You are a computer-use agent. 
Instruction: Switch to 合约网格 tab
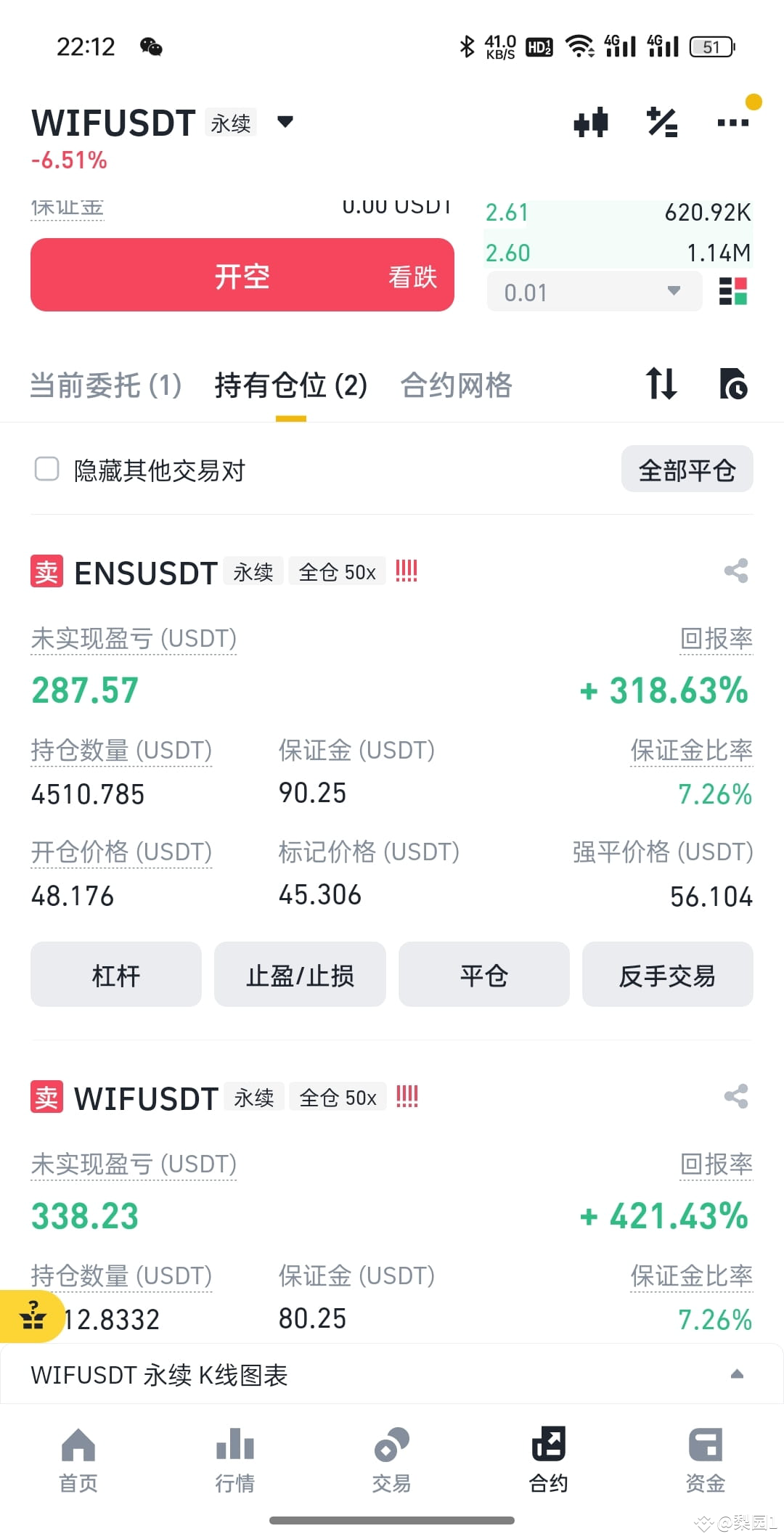[457, 385]
